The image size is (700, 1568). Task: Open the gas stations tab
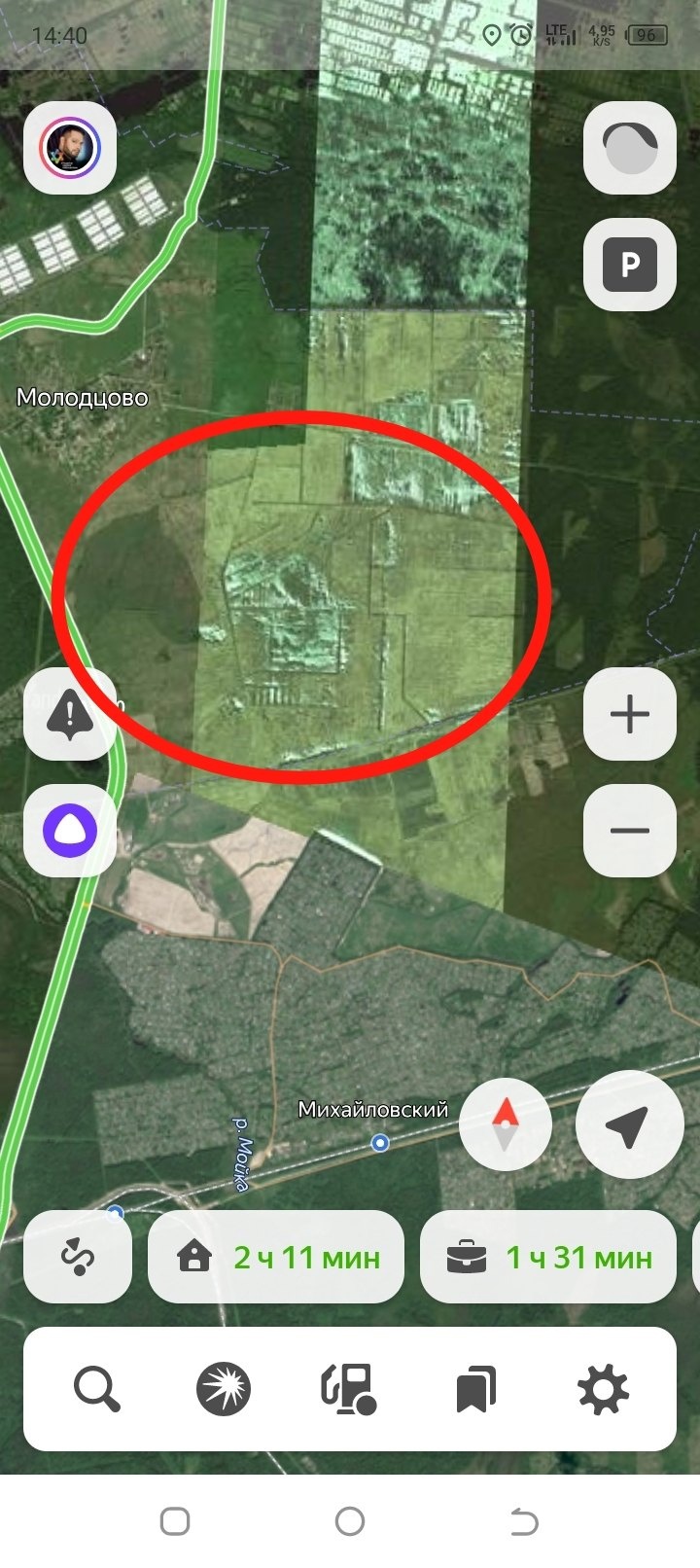click(x=349, y=1389)
